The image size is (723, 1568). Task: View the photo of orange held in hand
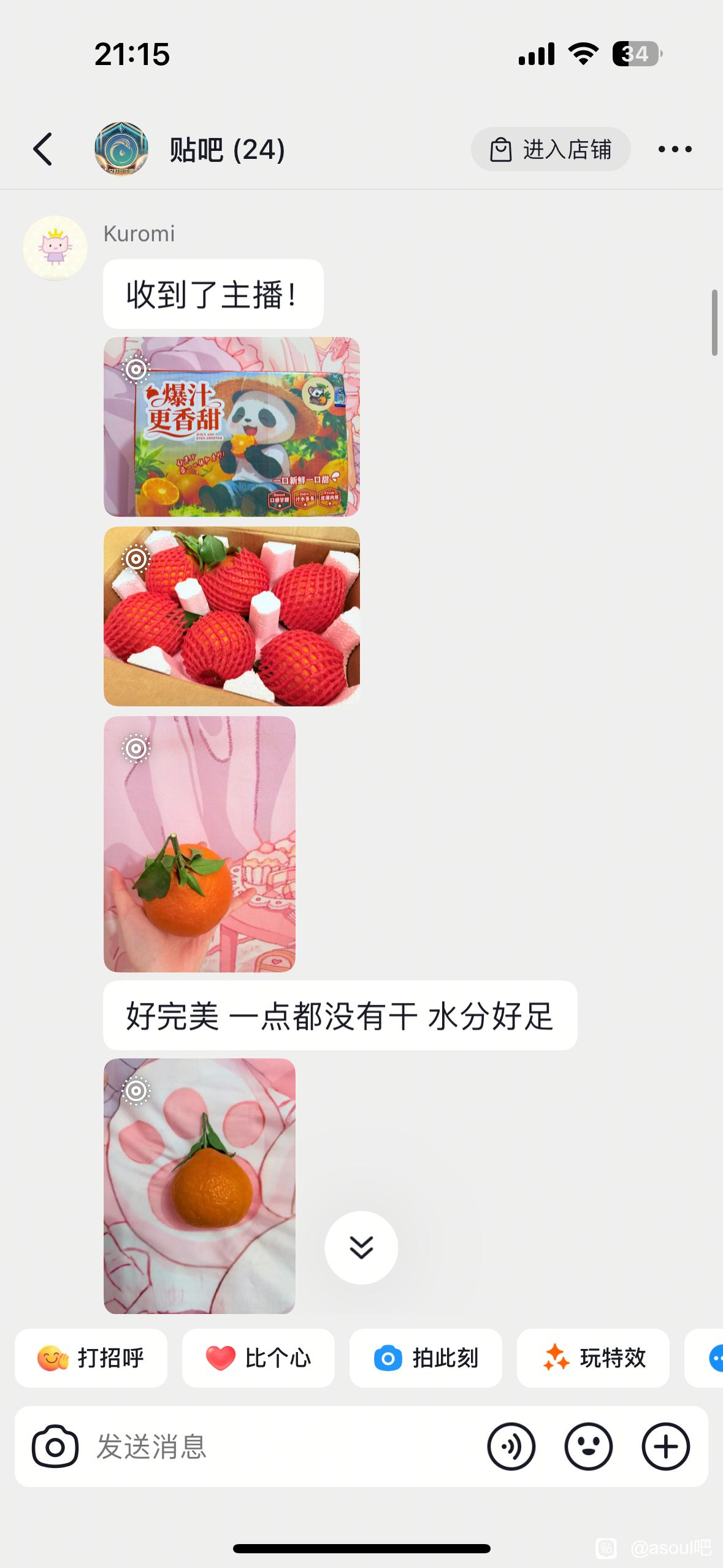[x=199, y=844]
